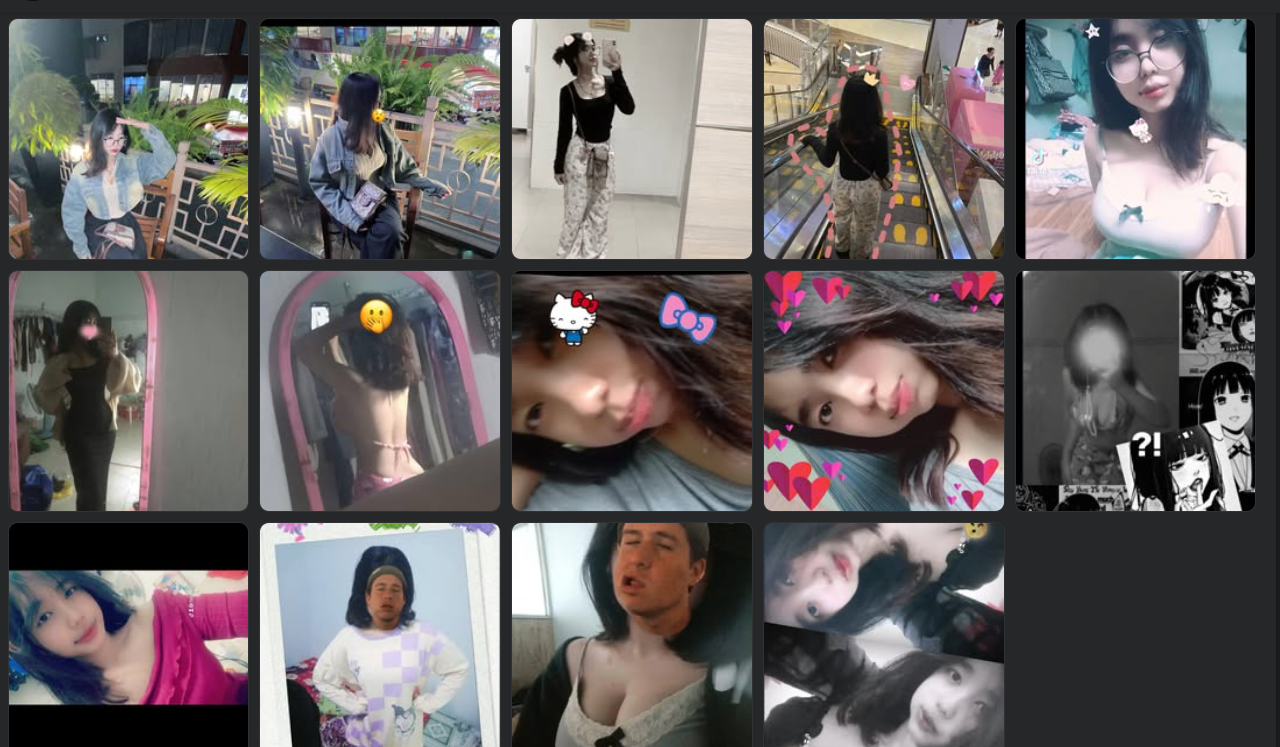Open the denim jacket saluting photo
Screen dimensions: 1280x747
(128, 139)
